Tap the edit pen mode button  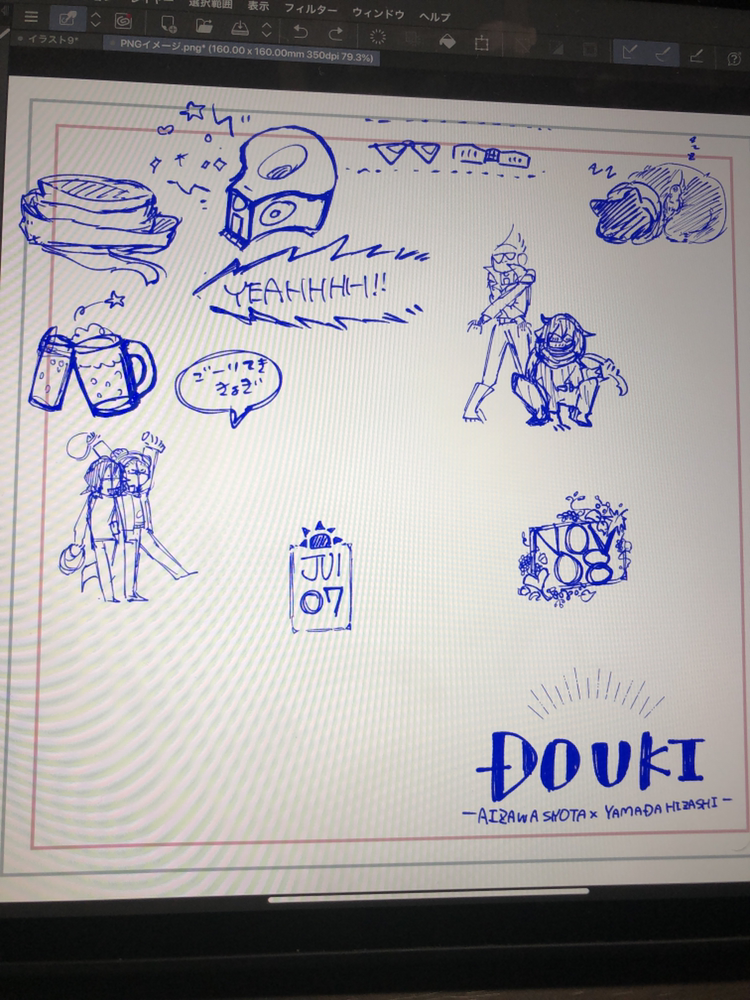67,17
